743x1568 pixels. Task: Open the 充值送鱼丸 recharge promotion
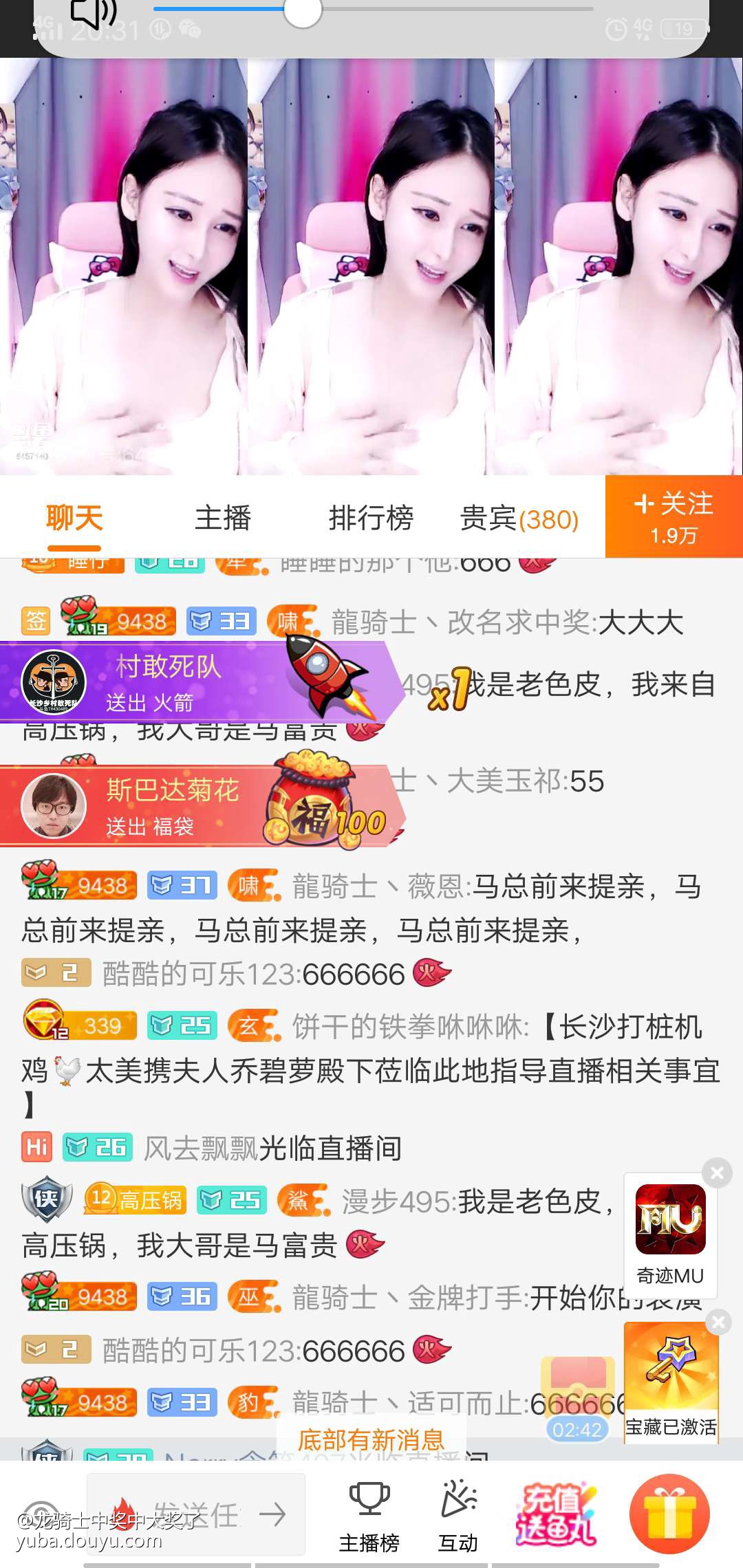(x=556, y=1513)
